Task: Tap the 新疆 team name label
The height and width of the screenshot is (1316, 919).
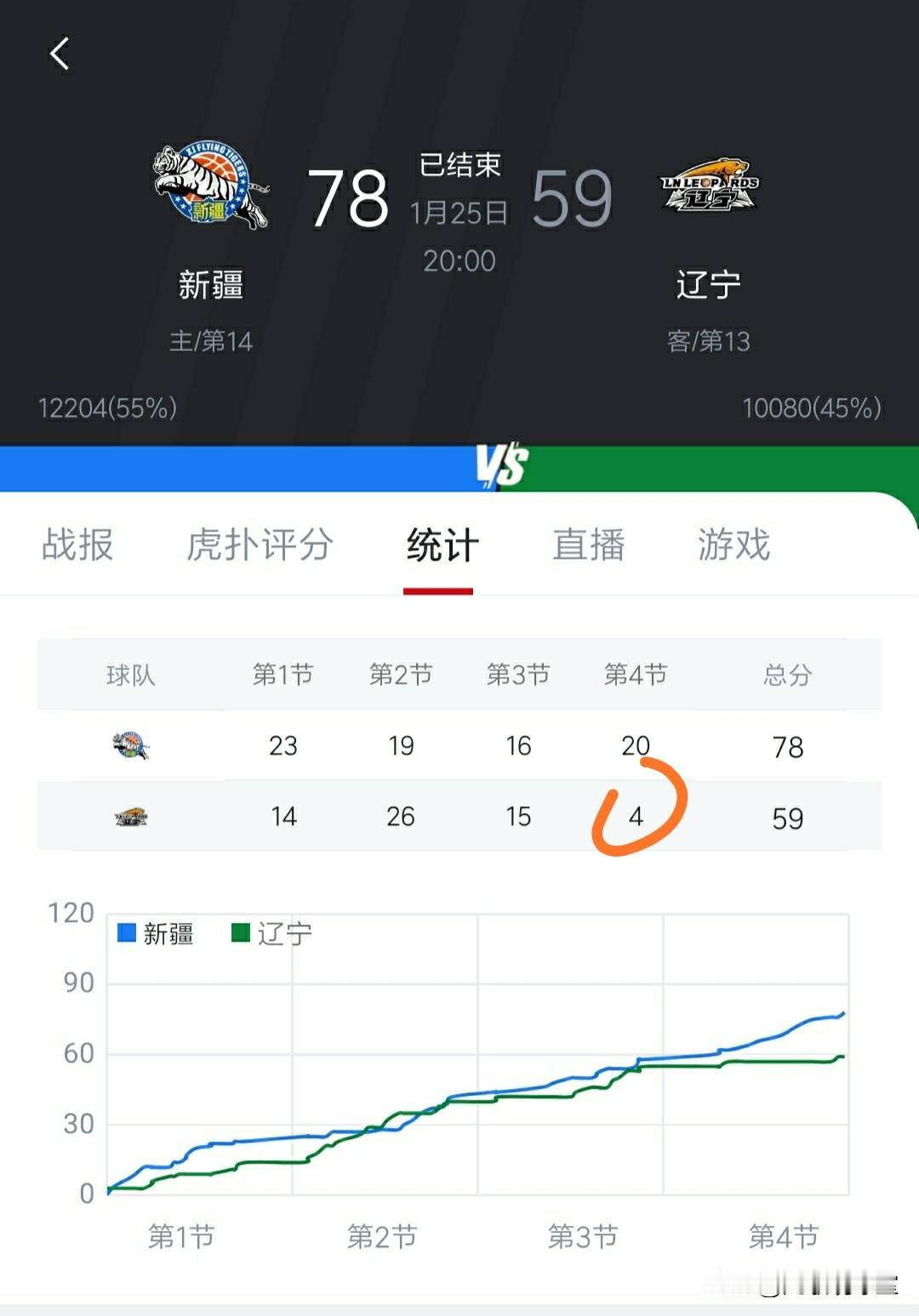Action: point(212,286)
